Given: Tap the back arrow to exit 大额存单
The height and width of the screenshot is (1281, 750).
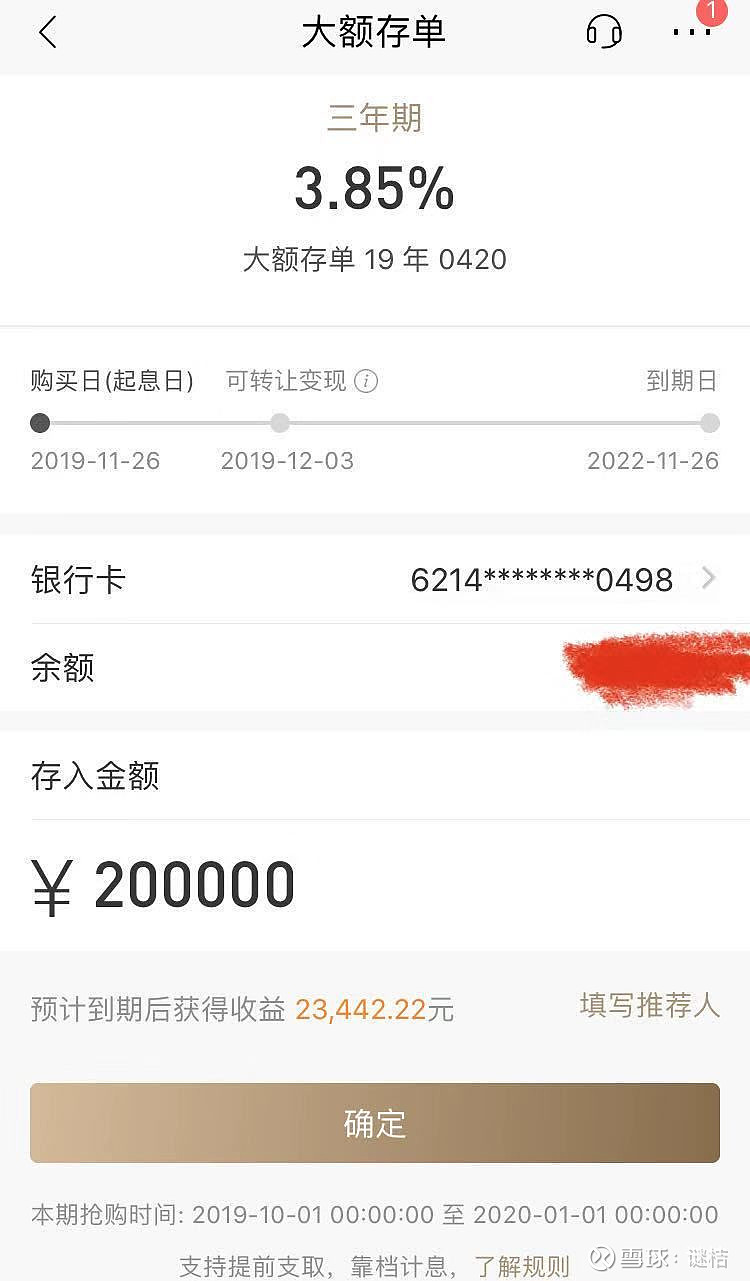Looking at the screenshot, I should (x=48, y=32).
